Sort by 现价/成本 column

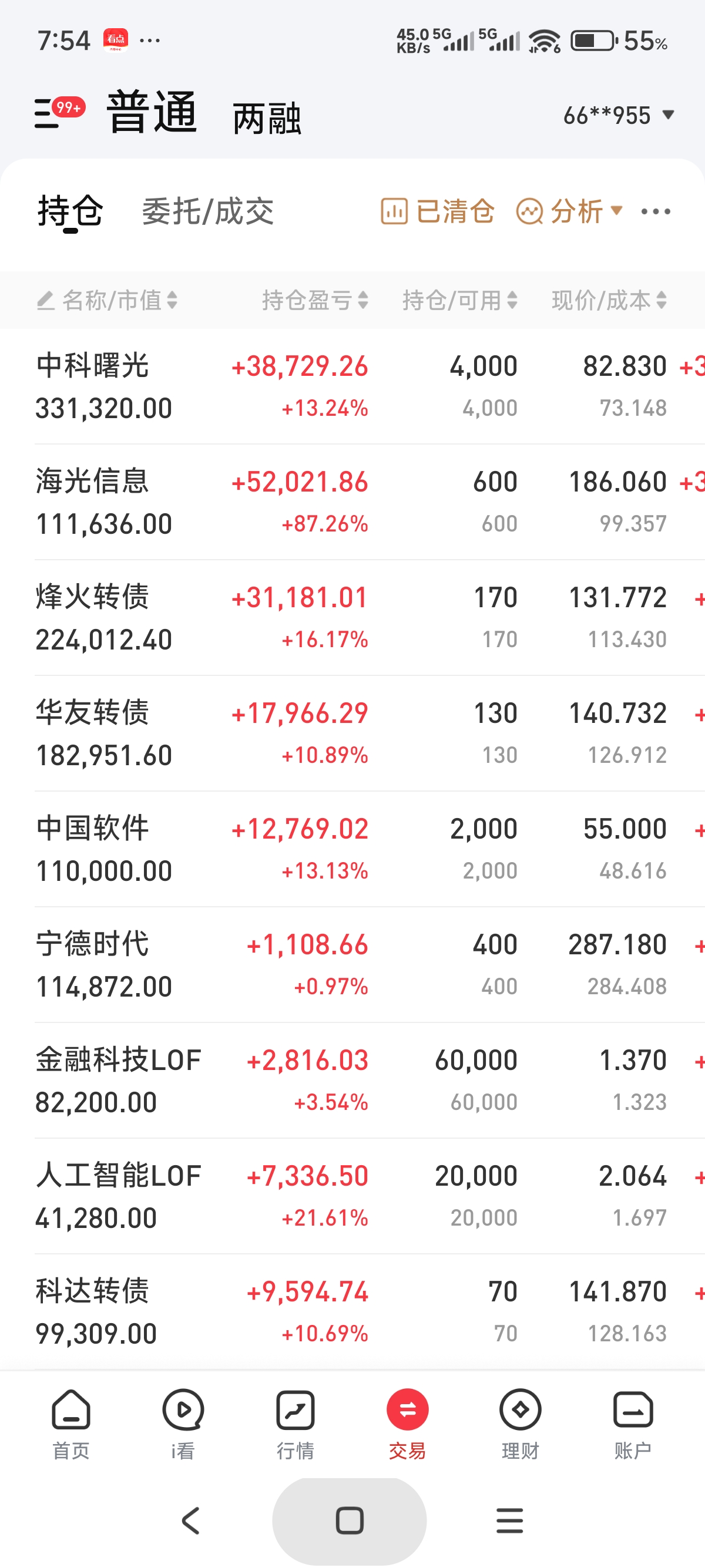point(609,300)
